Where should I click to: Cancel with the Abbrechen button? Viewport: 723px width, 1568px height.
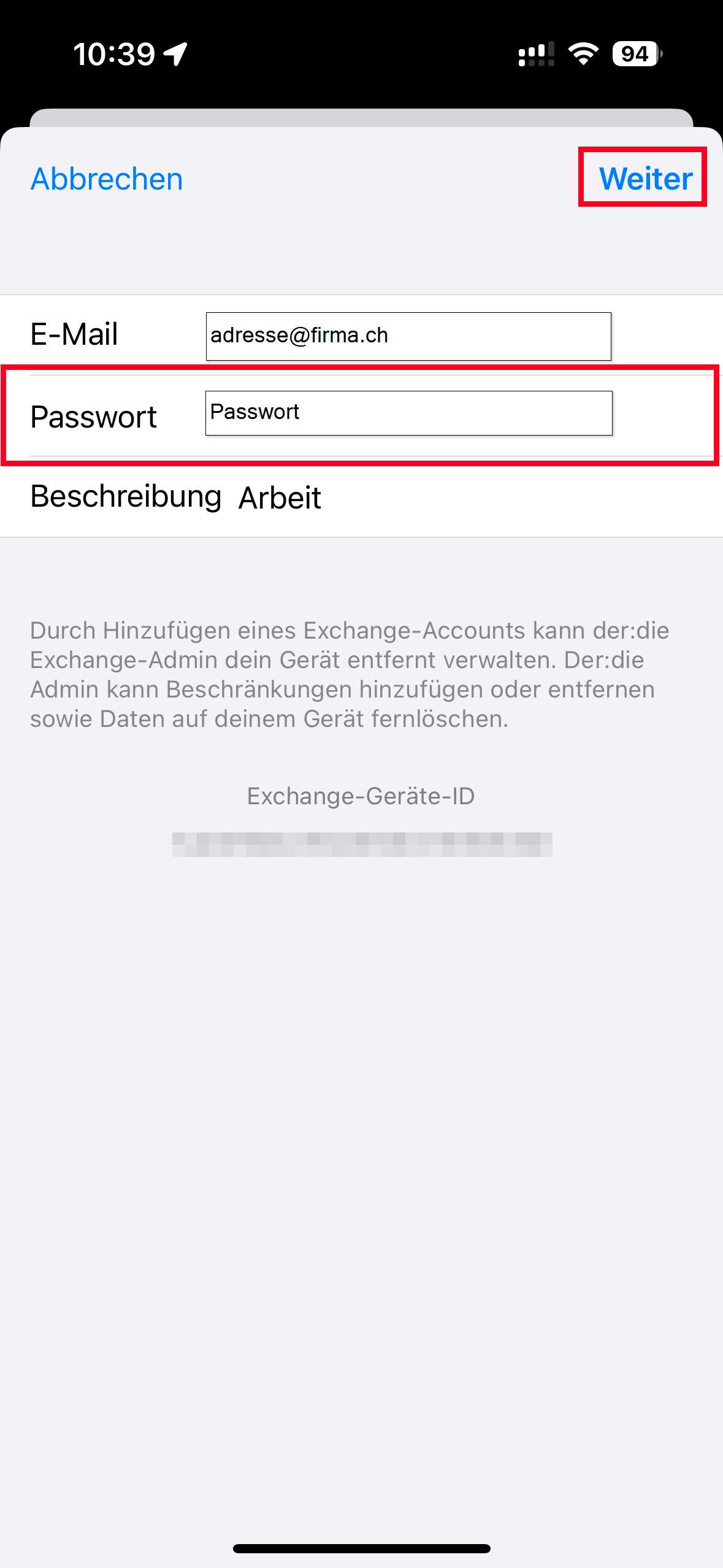pos(107,179)
